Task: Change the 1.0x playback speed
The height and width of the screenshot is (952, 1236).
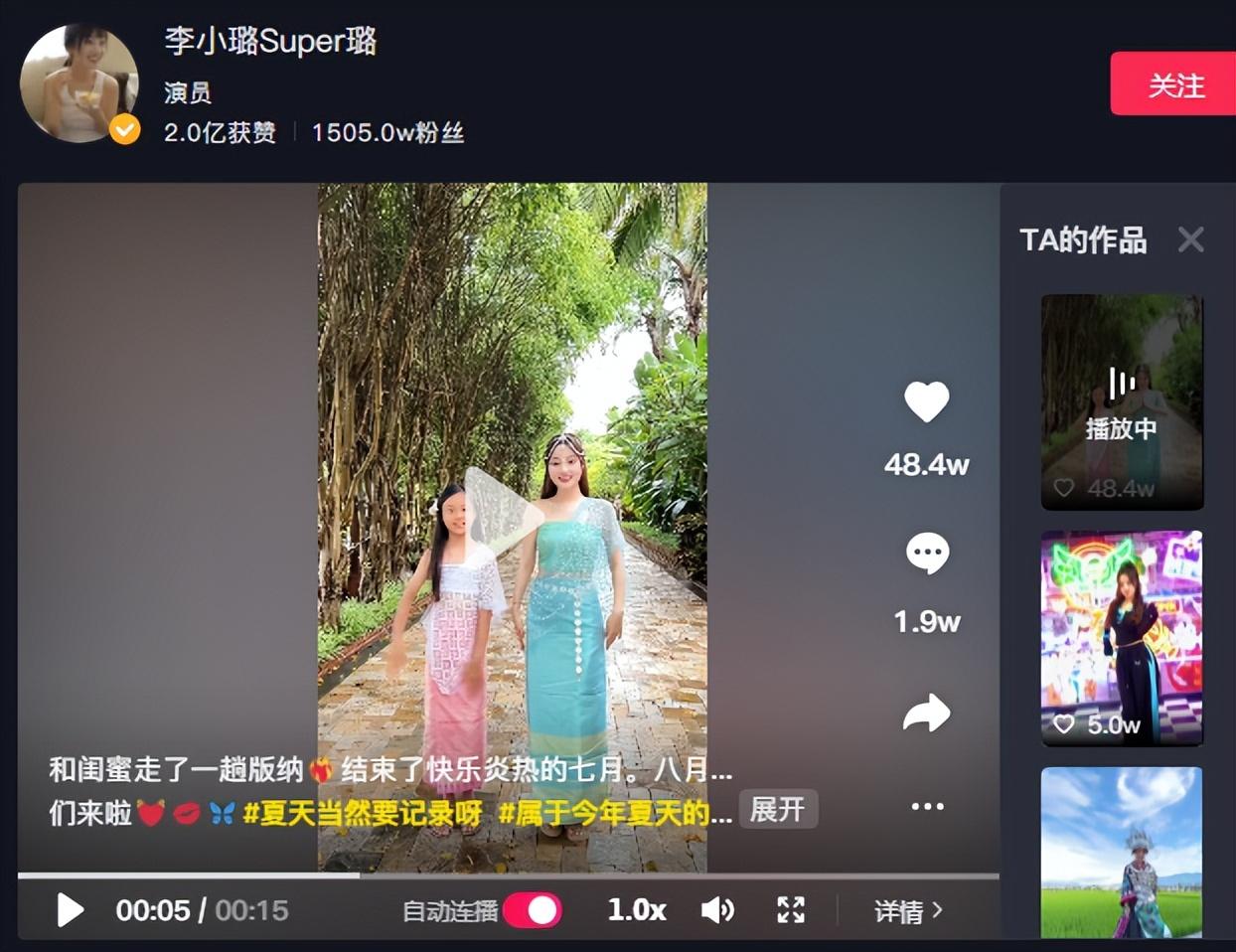Action: tap(636, 909)
